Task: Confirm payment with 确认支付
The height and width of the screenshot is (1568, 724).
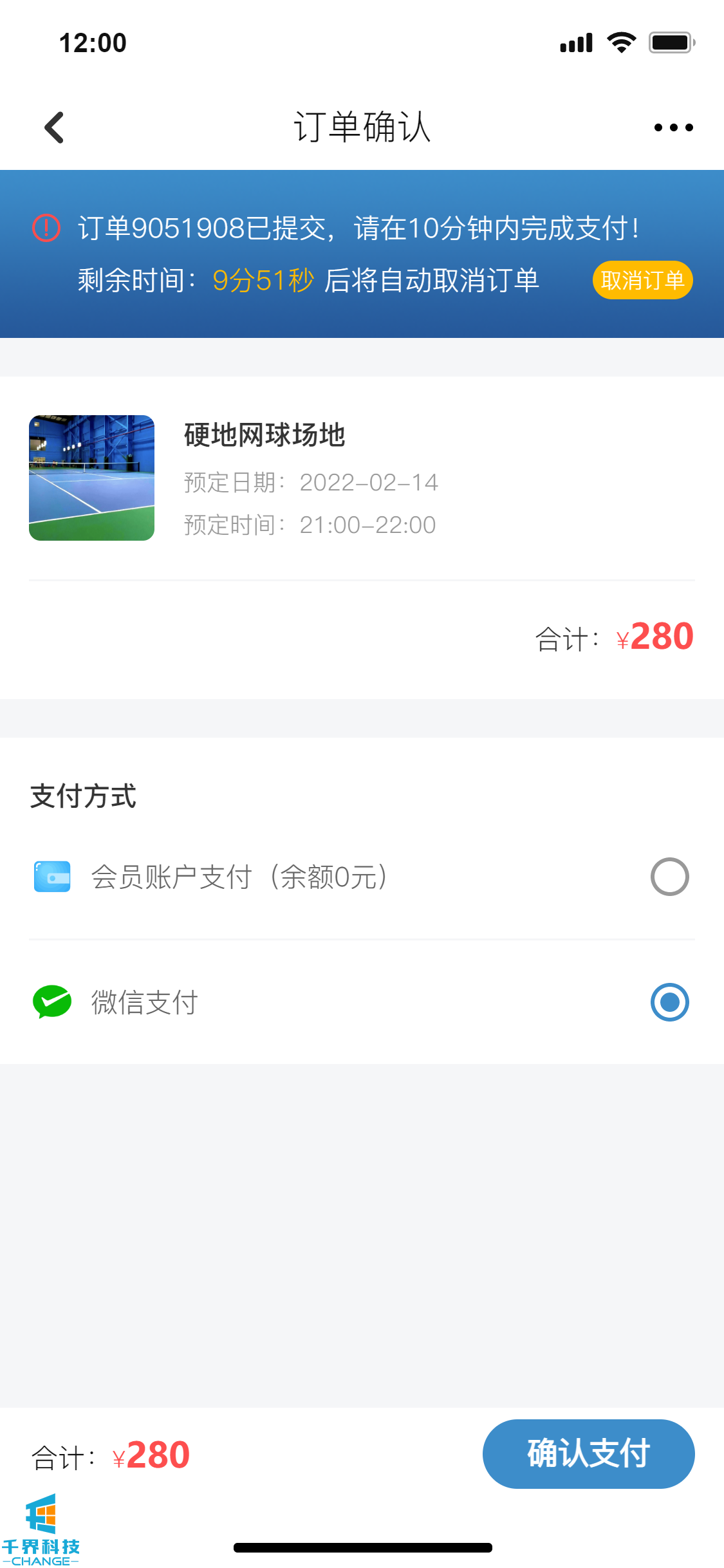Action: tap(588, 1454)
